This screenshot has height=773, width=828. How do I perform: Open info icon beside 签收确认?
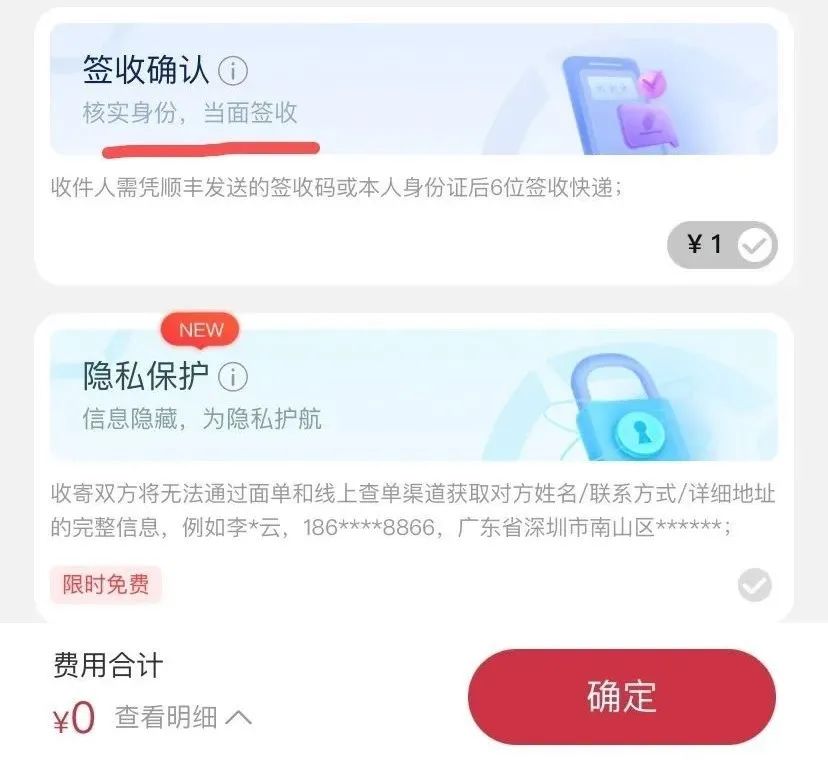click(233, 71)
